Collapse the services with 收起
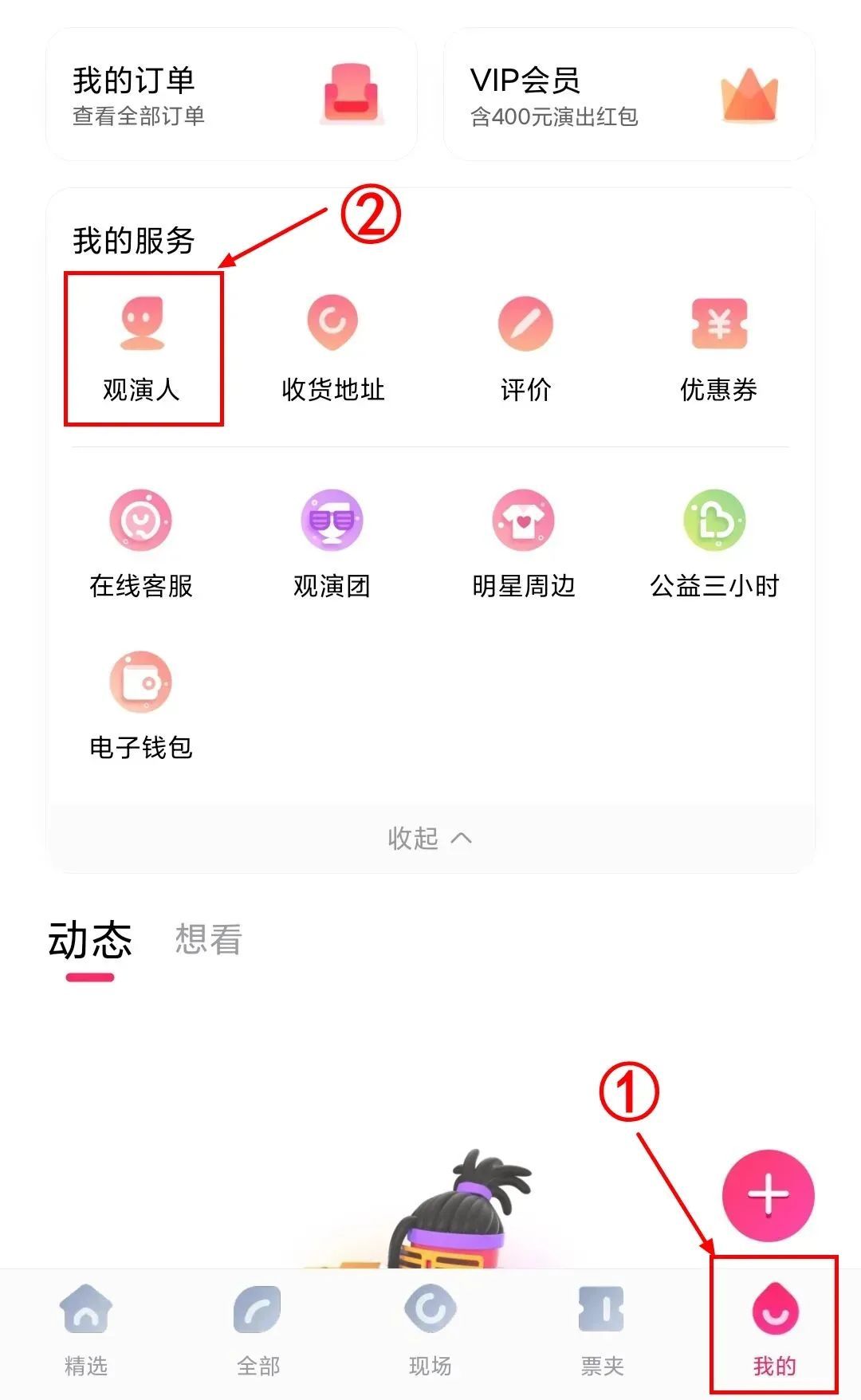The image size is (861, 1400). 430,839
